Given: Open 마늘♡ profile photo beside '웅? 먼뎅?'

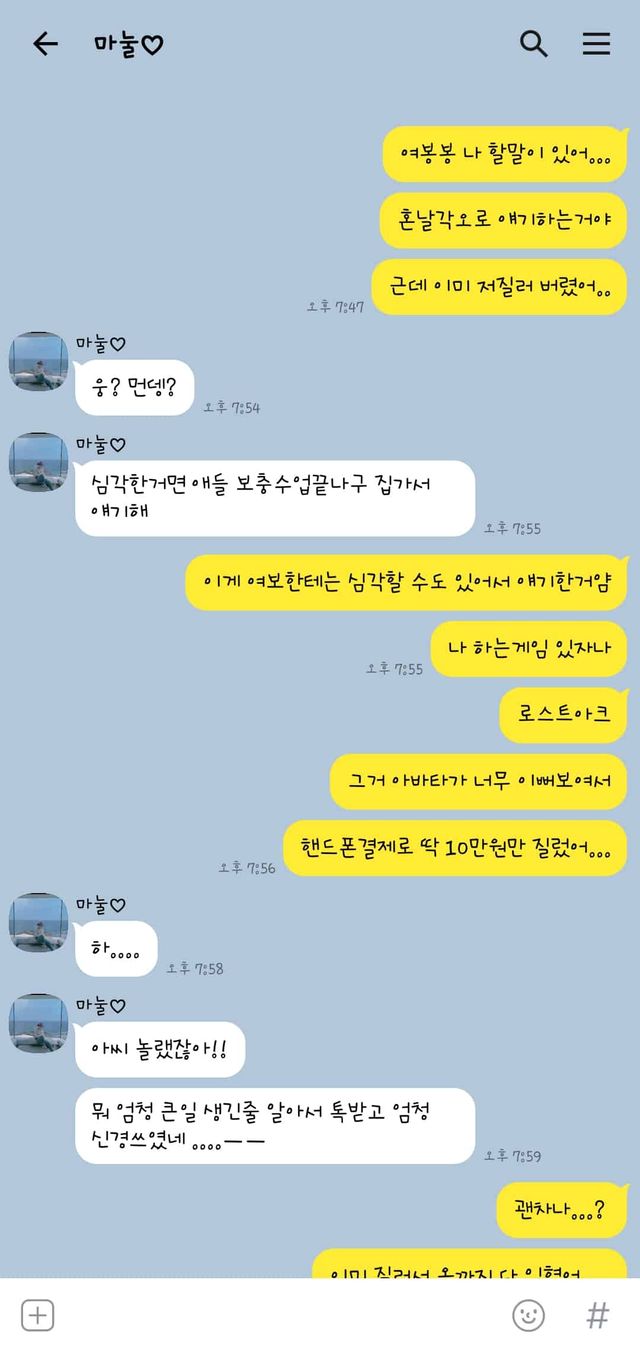Looking at the screenshot, I should pos(39,361).
